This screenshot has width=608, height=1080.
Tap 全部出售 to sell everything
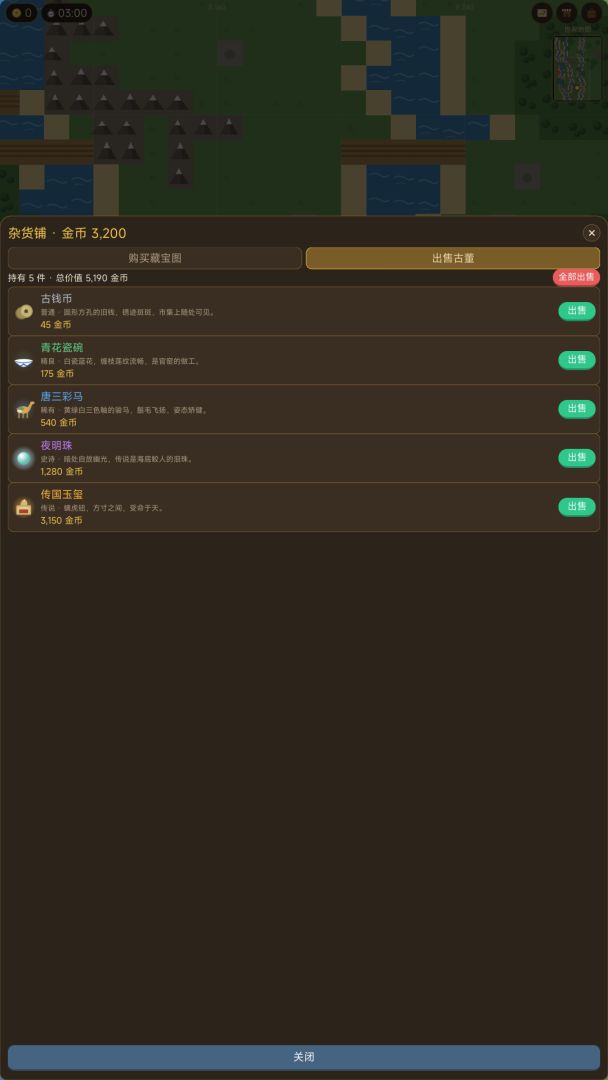[576, 277]
